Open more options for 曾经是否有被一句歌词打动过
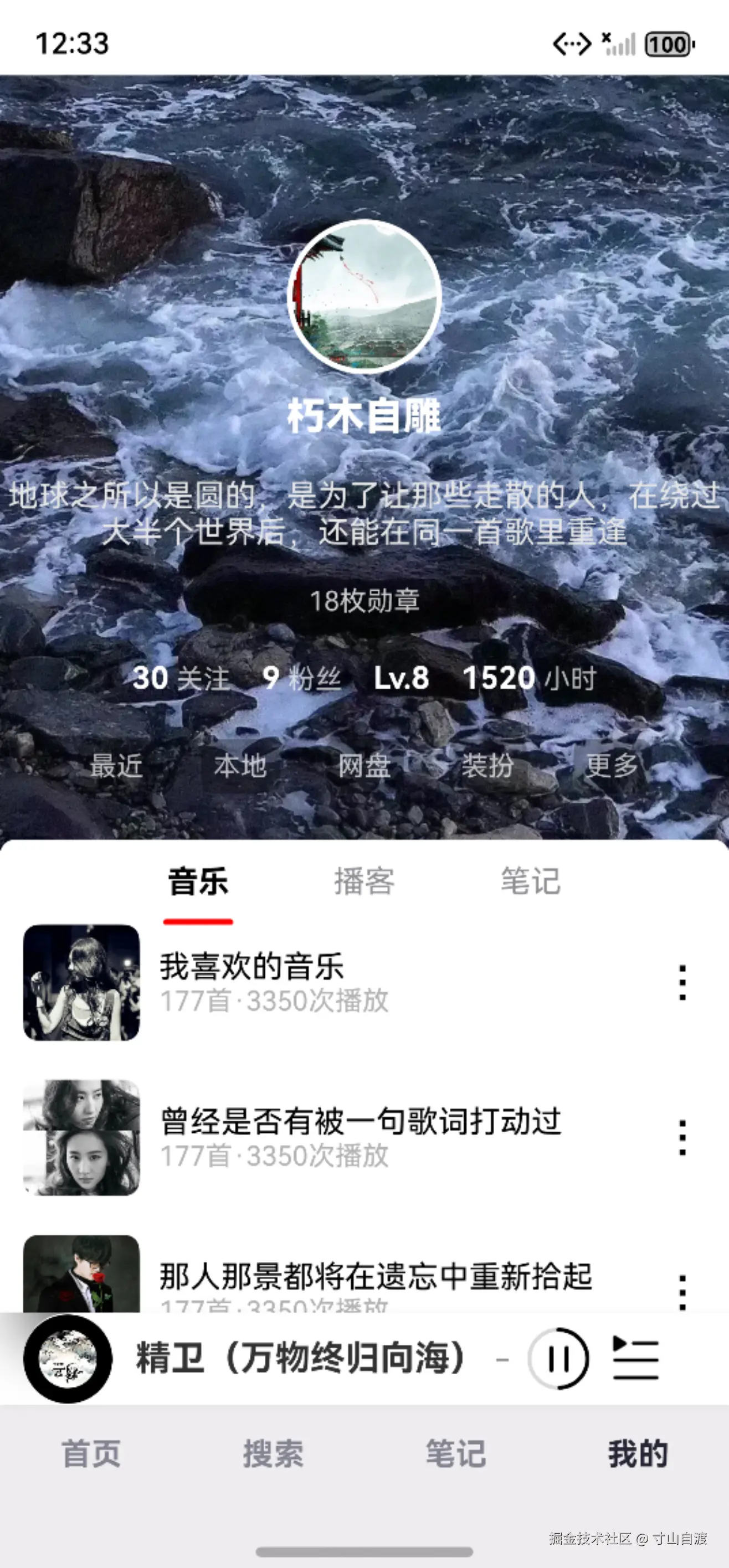This screenshot has height=1568, width=729. 682,1137
